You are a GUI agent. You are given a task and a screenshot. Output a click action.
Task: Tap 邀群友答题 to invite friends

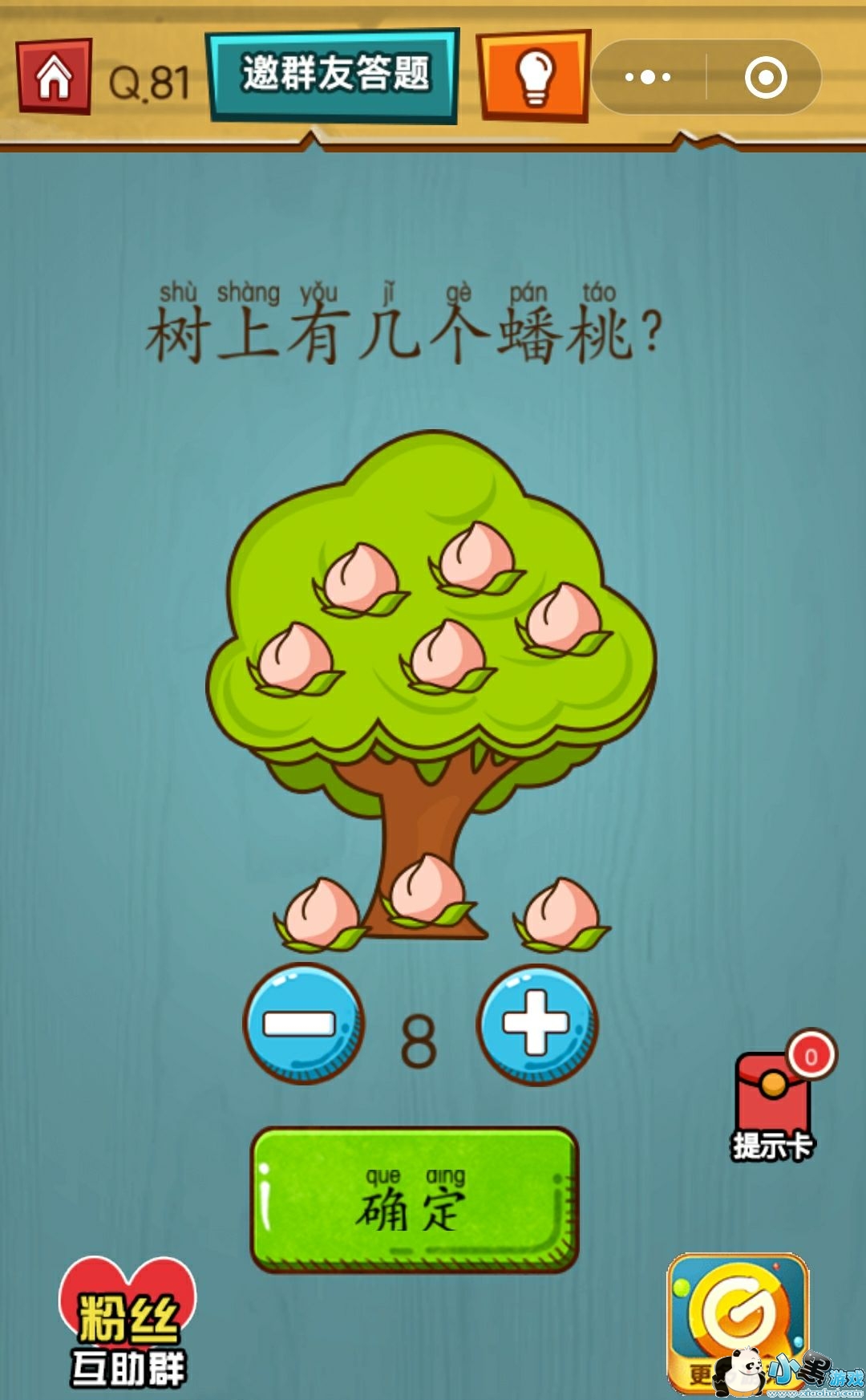click(334, 75)
